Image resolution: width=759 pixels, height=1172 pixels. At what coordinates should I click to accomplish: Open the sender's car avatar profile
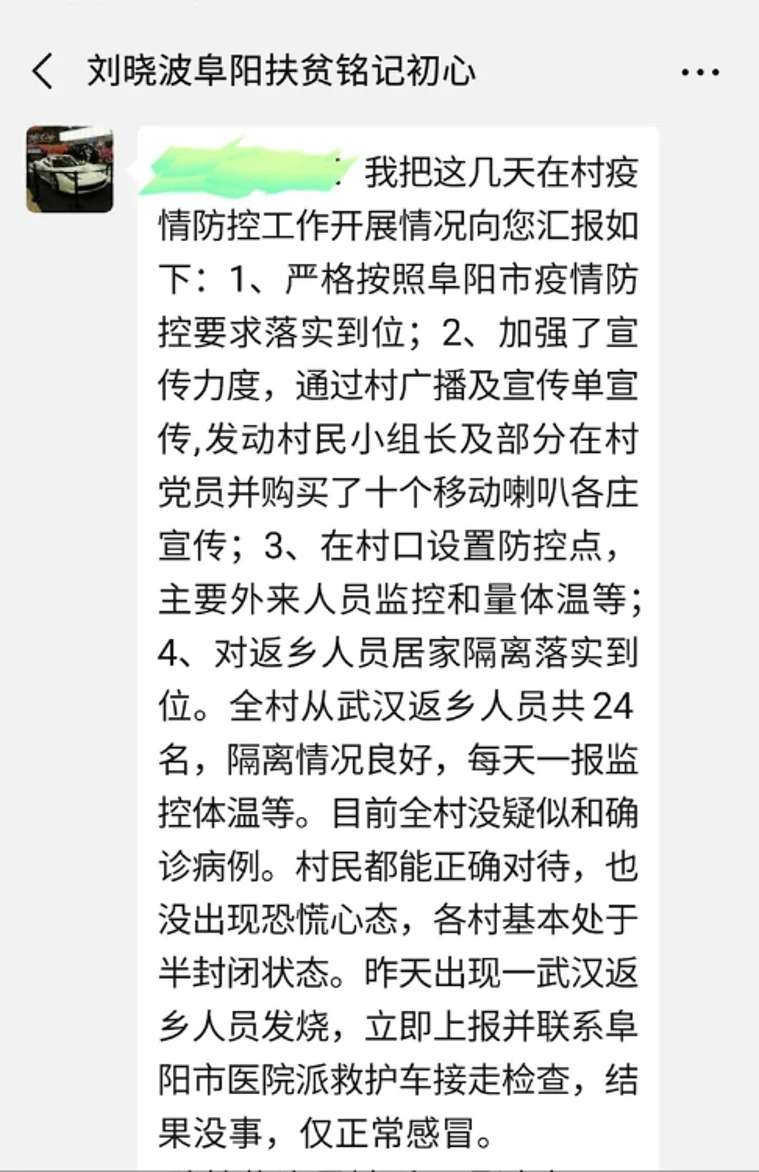(69, 169)
